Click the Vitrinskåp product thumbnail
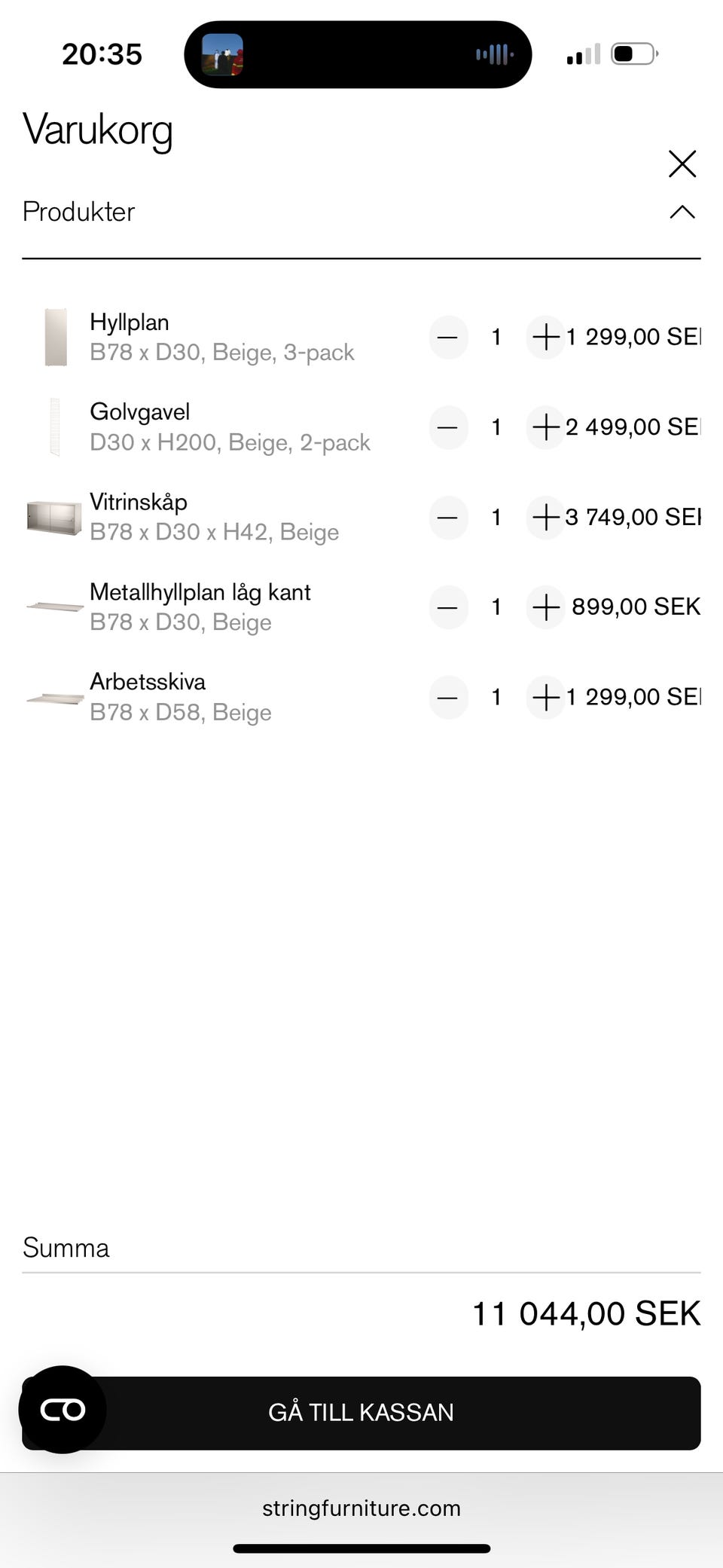Viewport: 723px width, 1568px height. (x=53, y=517)
